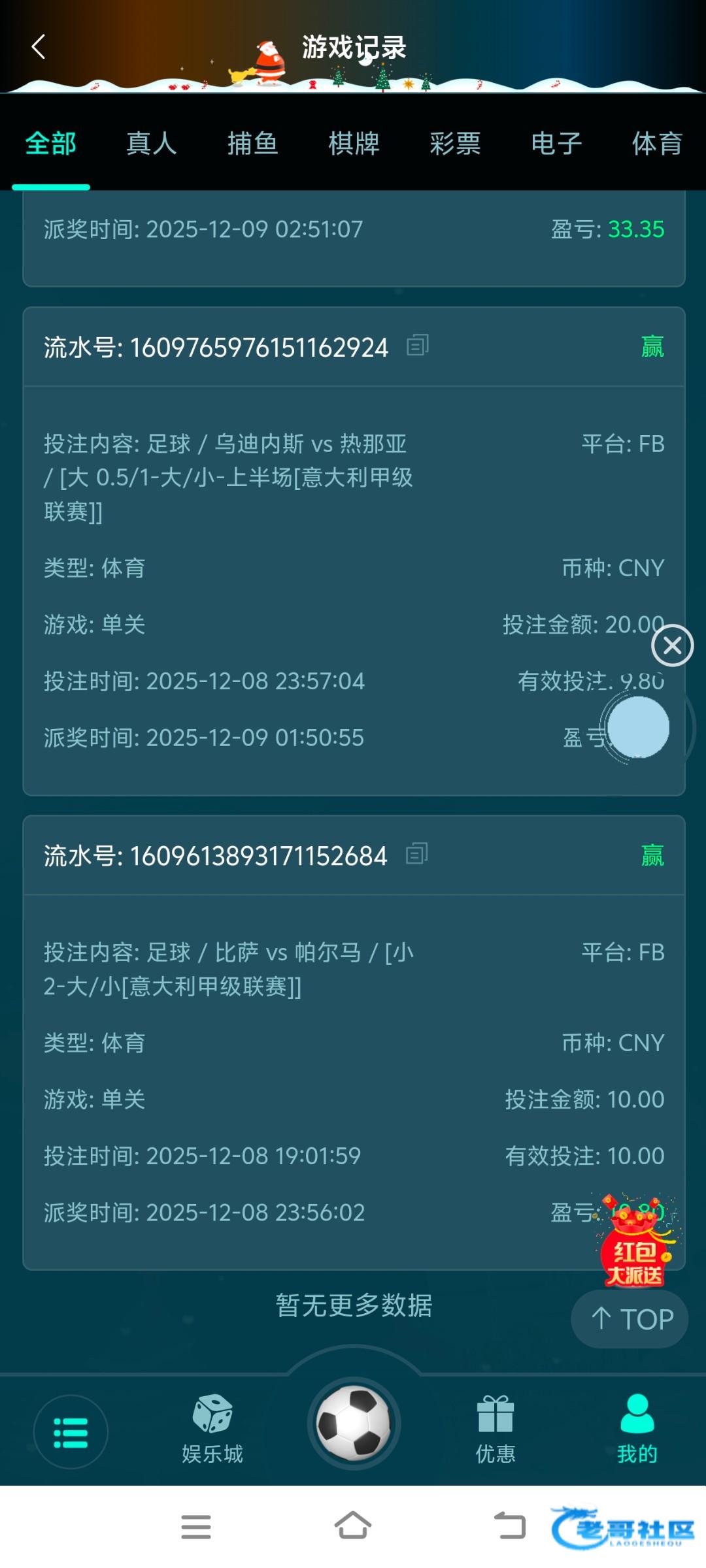
Task: Open the 优惠 promotions tab
Action: click(x=496, y=1429)
